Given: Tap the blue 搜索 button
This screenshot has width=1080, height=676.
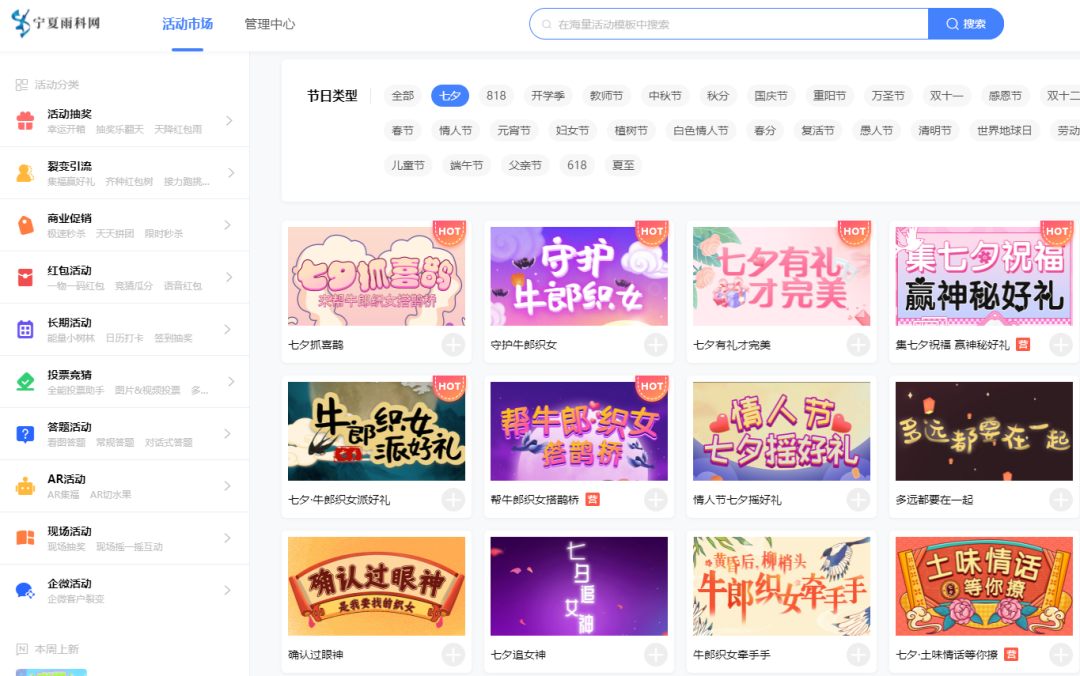Looking at the screenshot, I should point(965,24).
